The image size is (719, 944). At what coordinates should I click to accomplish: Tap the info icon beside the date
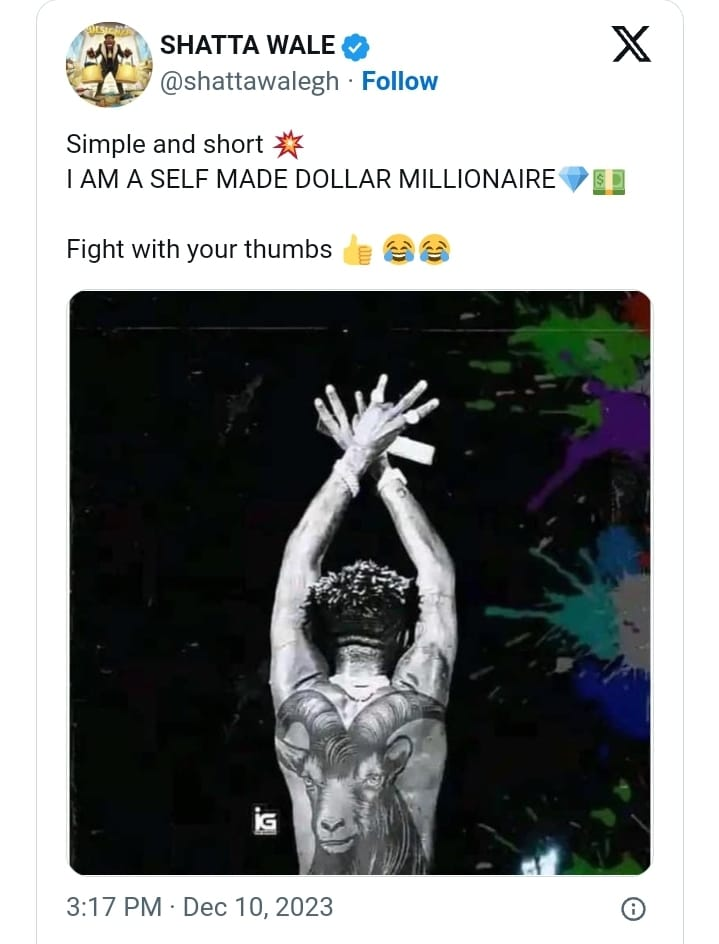(633, 909)
